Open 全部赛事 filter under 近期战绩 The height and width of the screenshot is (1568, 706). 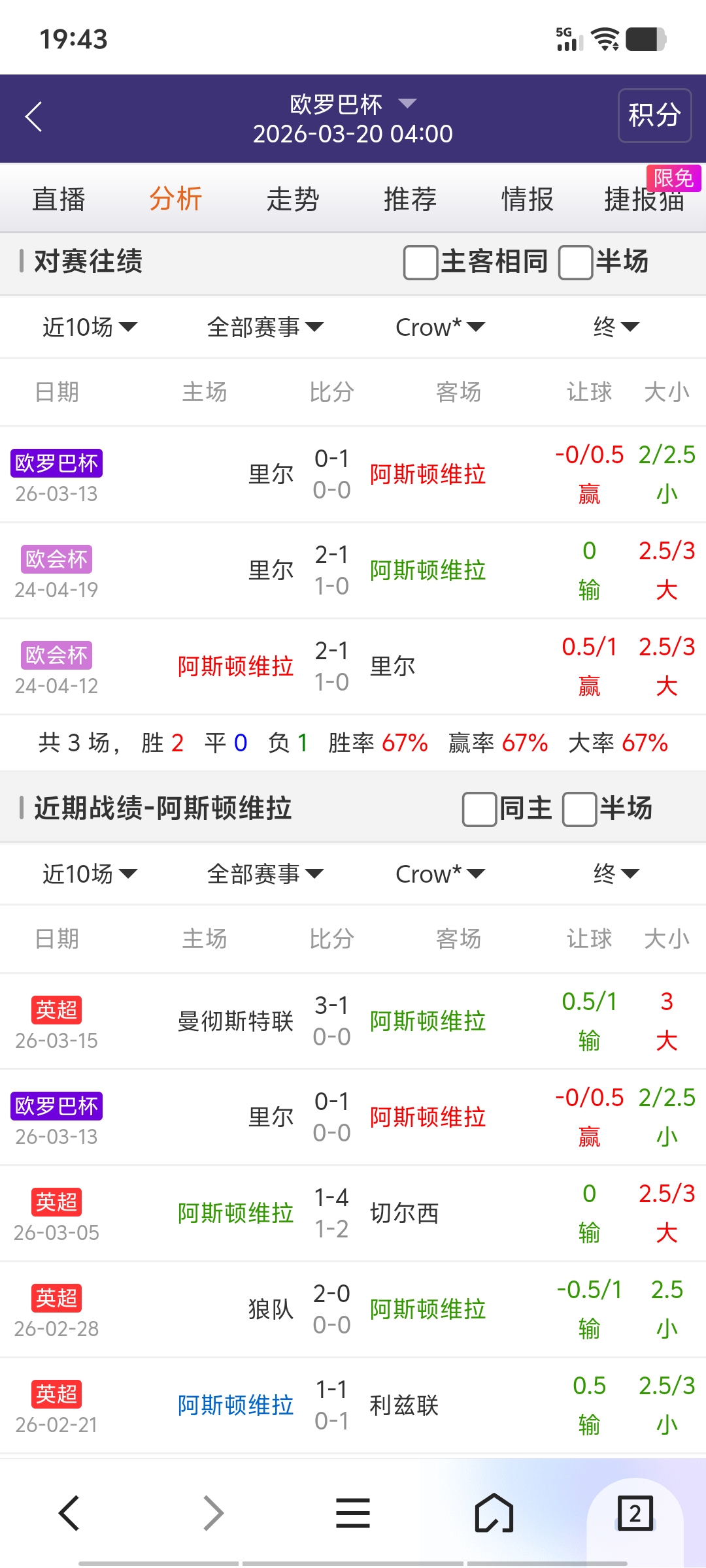[x=265, y=874]
